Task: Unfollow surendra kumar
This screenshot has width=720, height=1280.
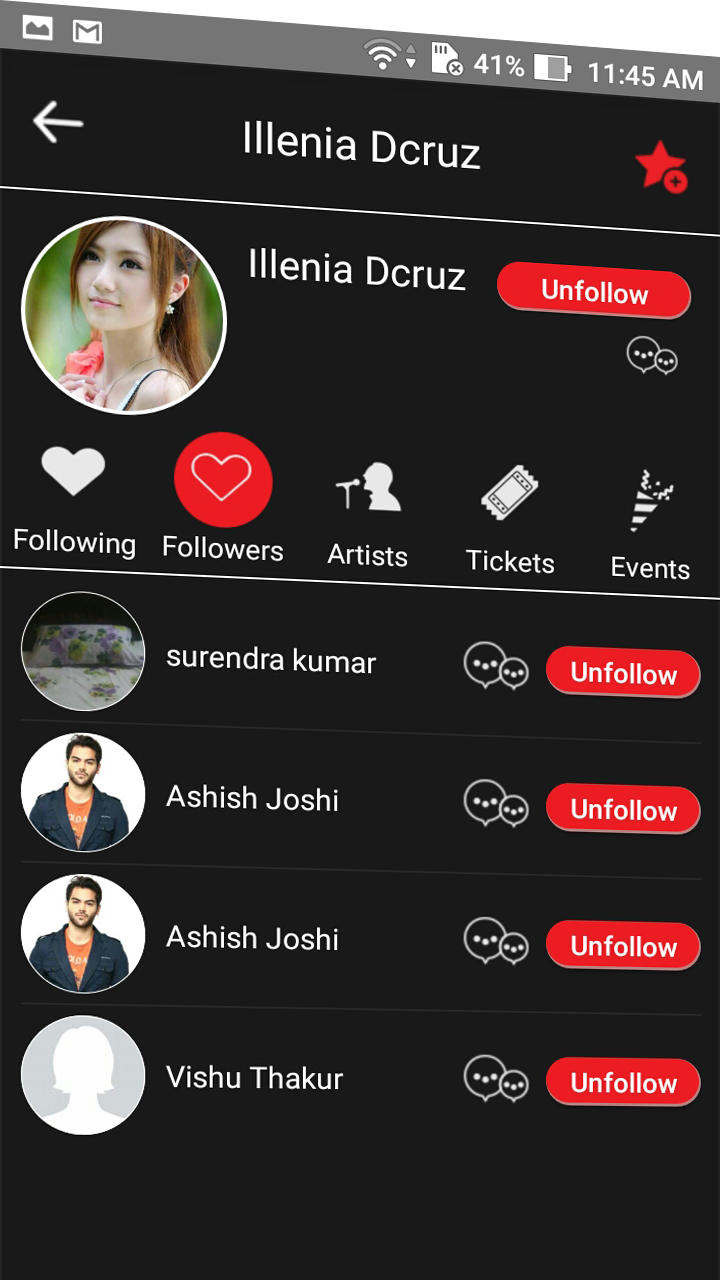Action: point(623,673)
